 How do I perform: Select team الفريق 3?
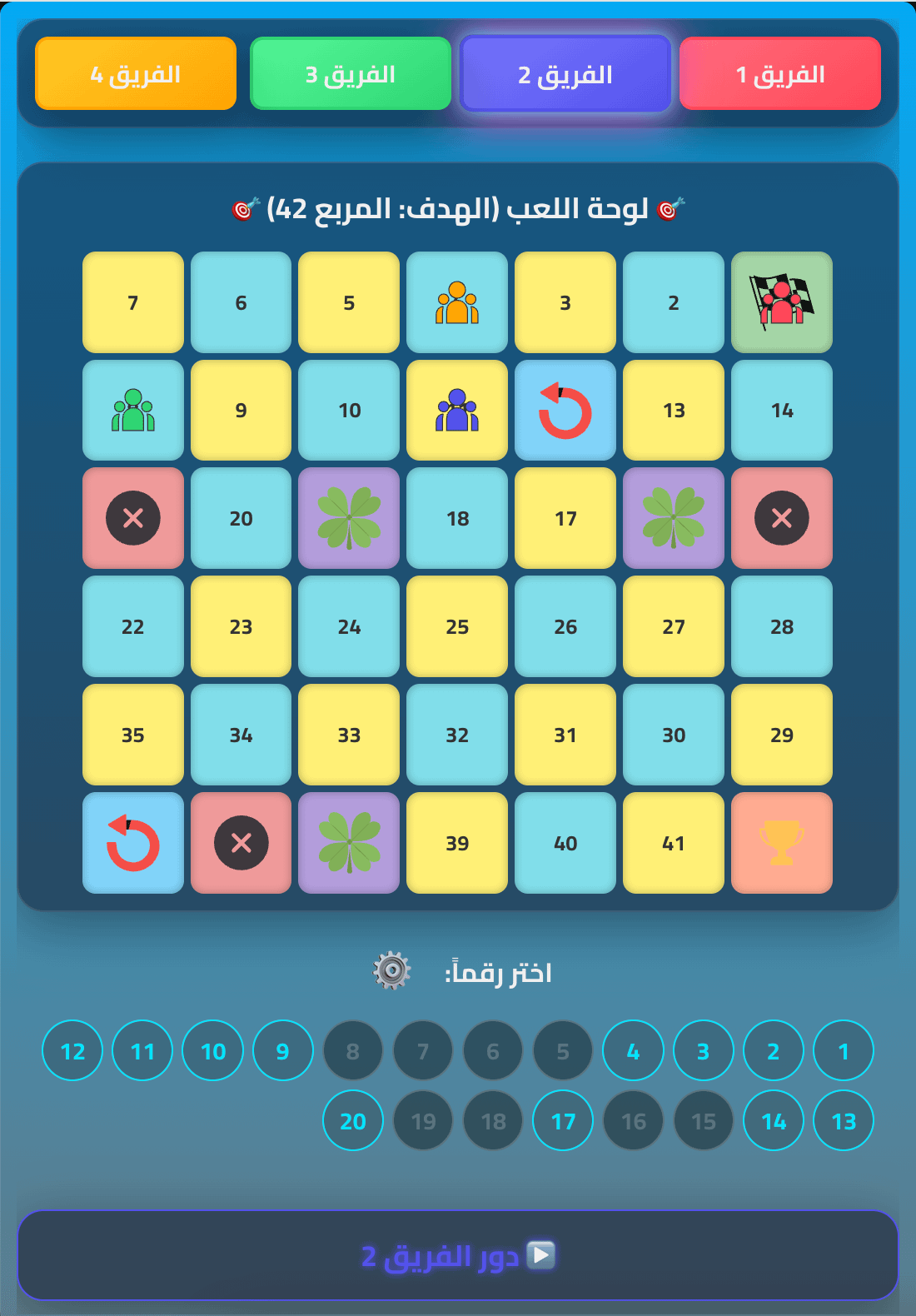(351, 74)
